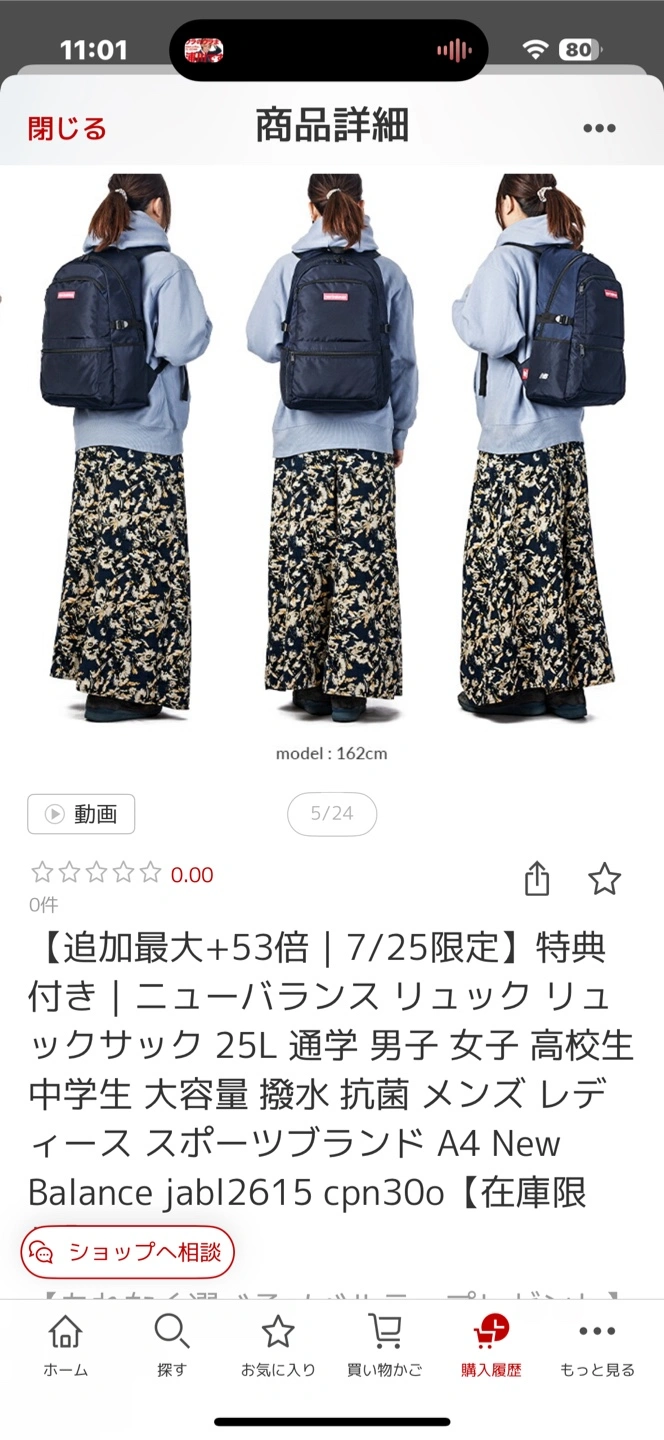Play the product 動画 video
664x1440 pixels.
pos(81,814)
